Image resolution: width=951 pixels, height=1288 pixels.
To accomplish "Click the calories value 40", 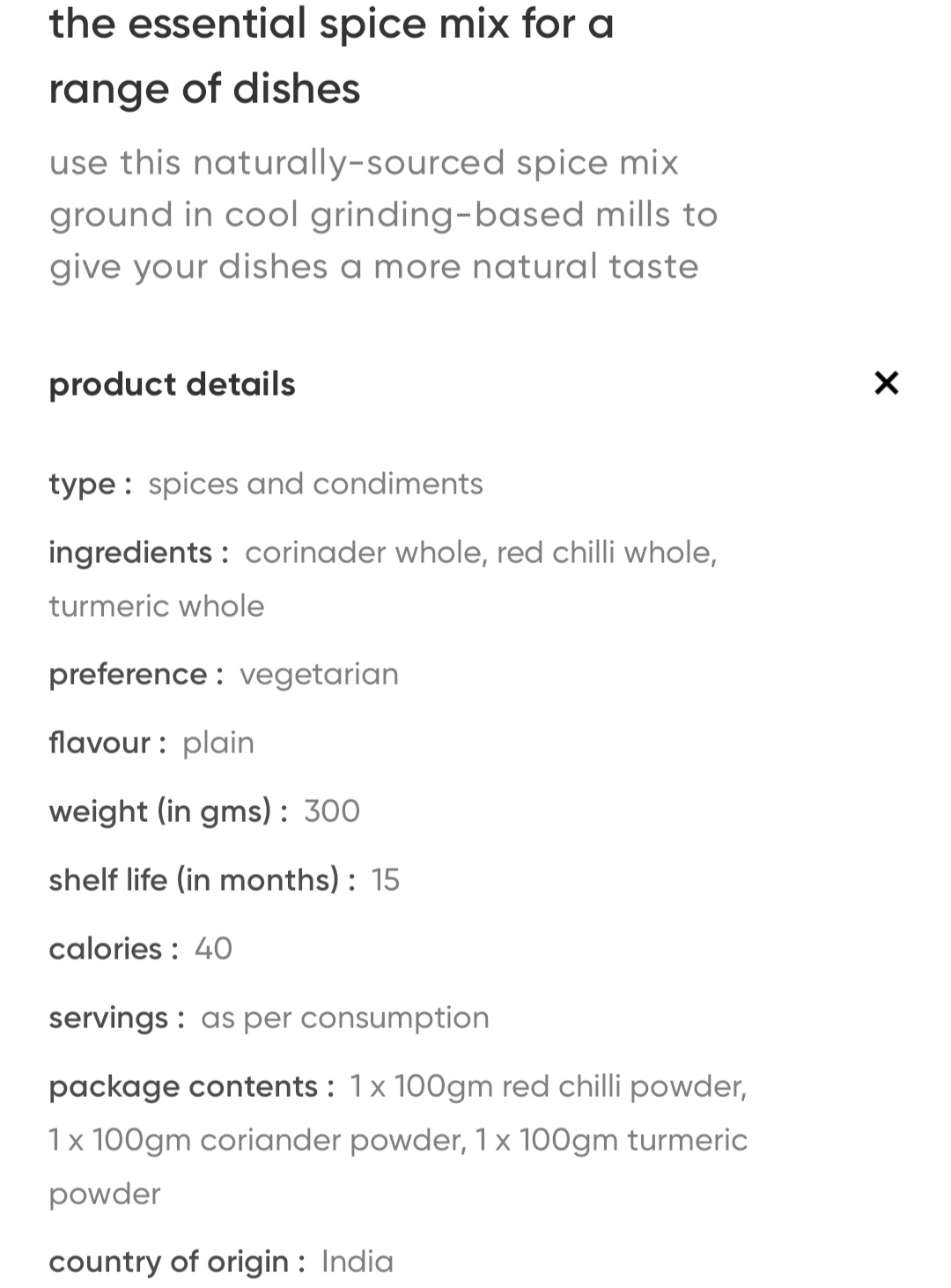I will pyautogui.click(x=211, y=949).
